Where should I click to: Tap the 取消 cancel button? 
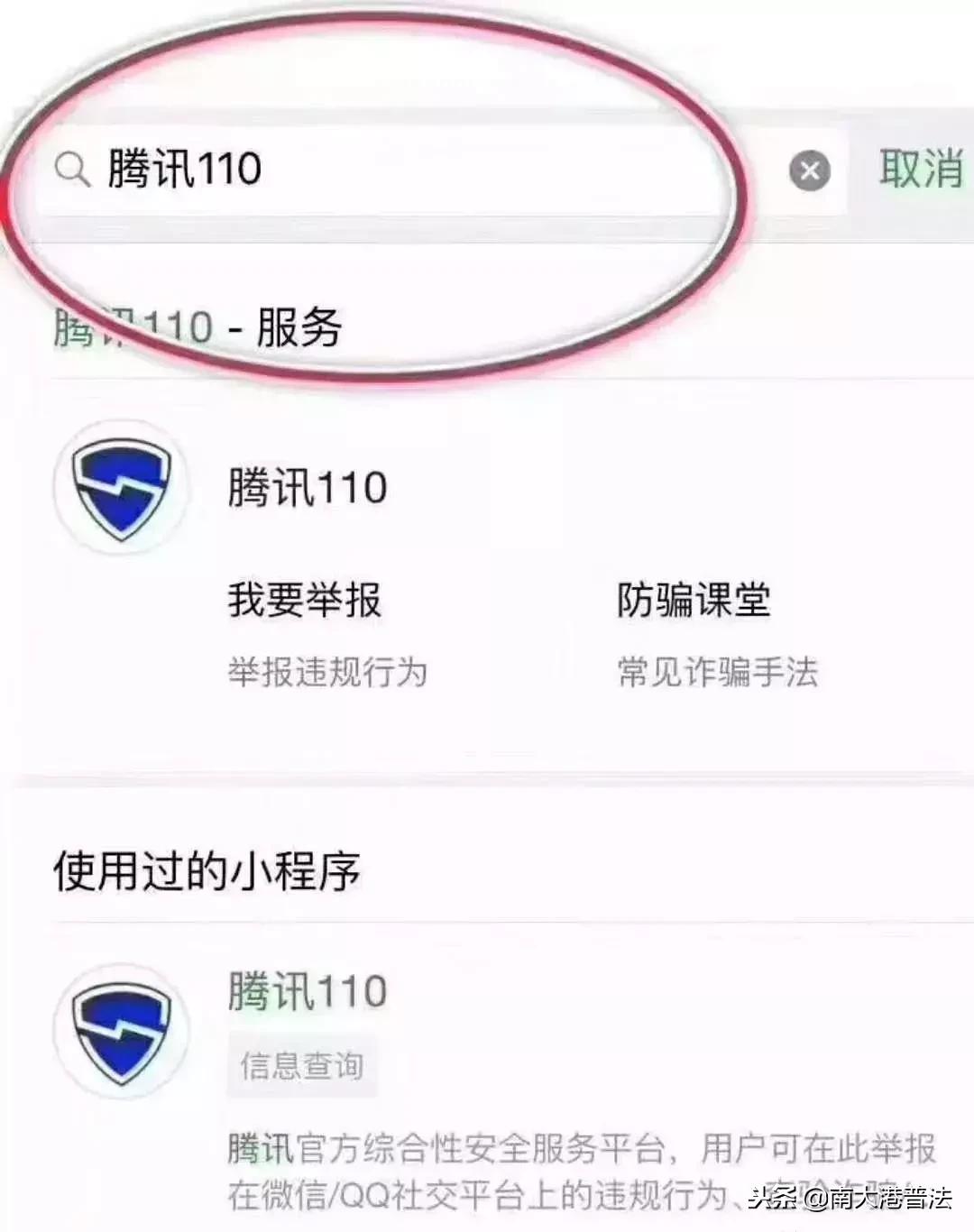(x=918, y=171)
